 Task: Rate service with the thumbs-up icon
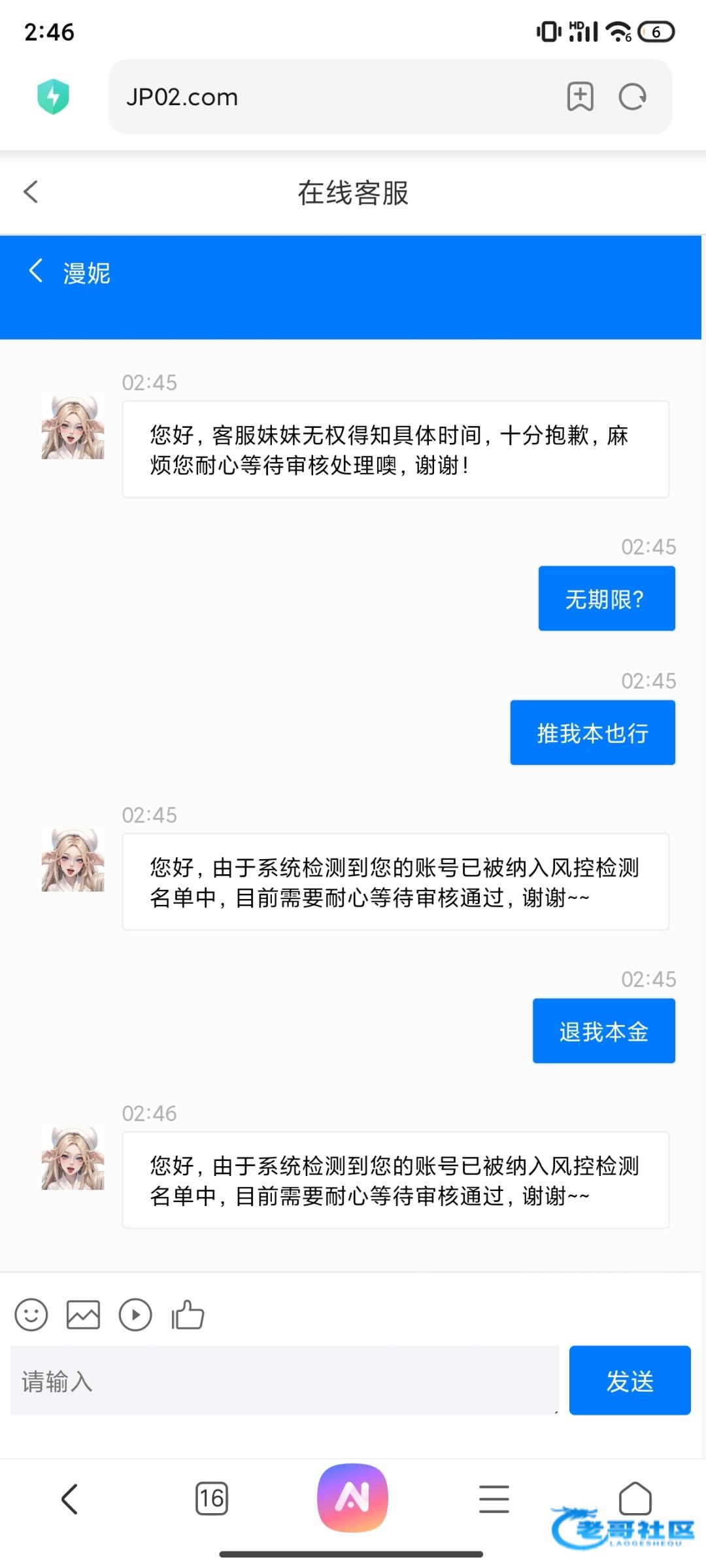coord(188,1315)
